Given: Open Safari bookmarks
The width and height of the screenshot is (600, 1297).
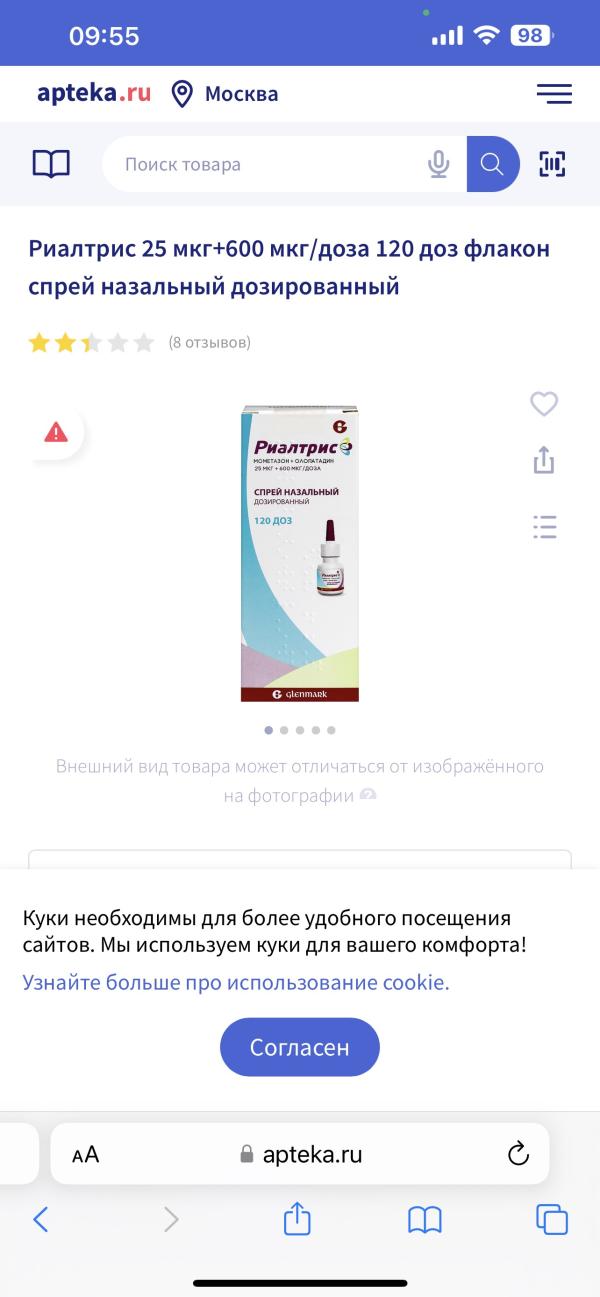Looking at the screenshot, I should coord(425,1219).
